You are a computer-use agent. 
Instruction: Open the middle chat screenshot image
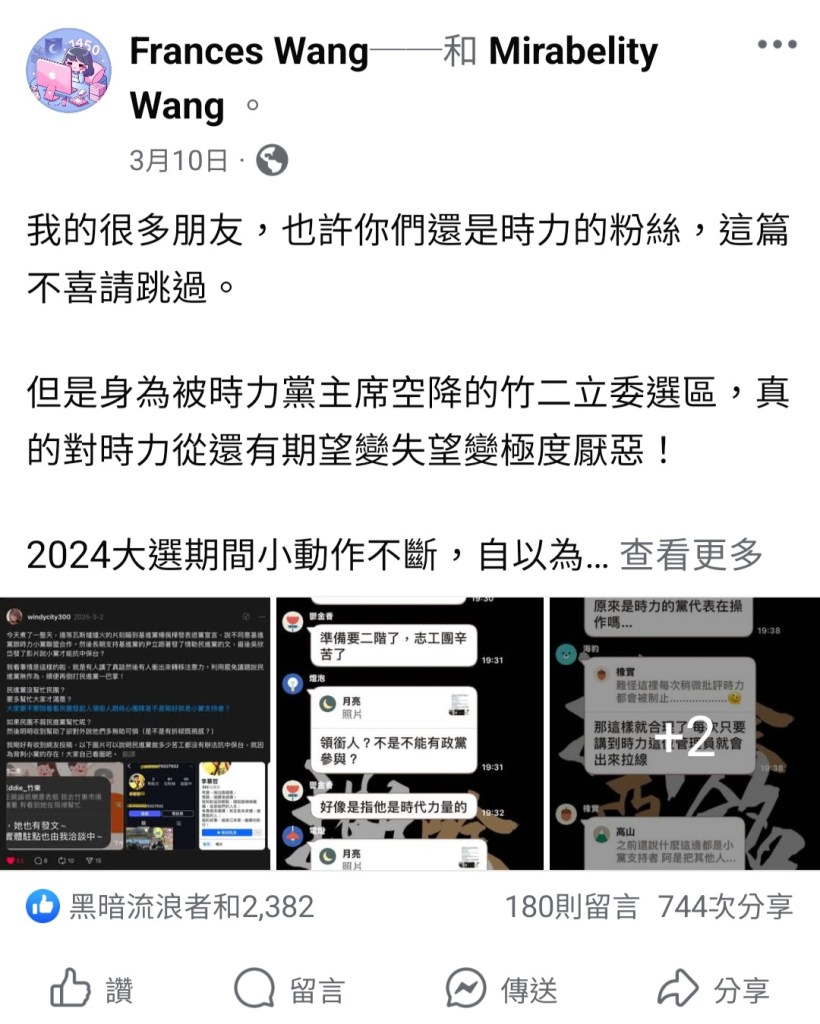[409, 734]
